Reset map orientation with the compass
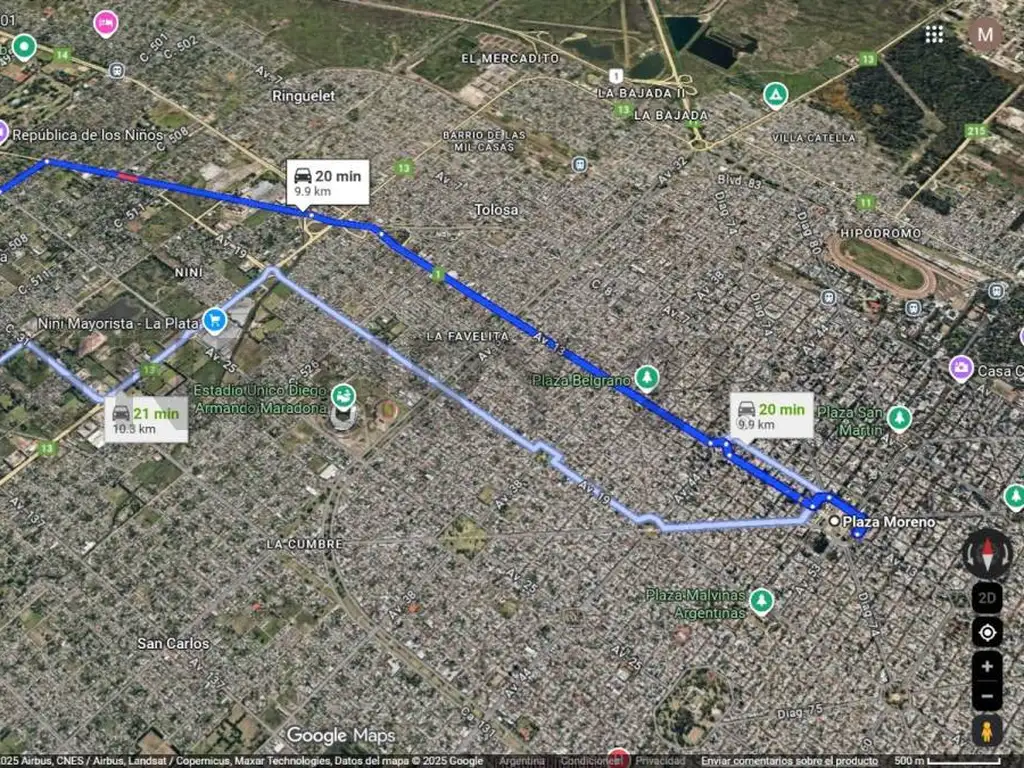Viewport: 1024px width, 768px height. (x=987, y=552)
